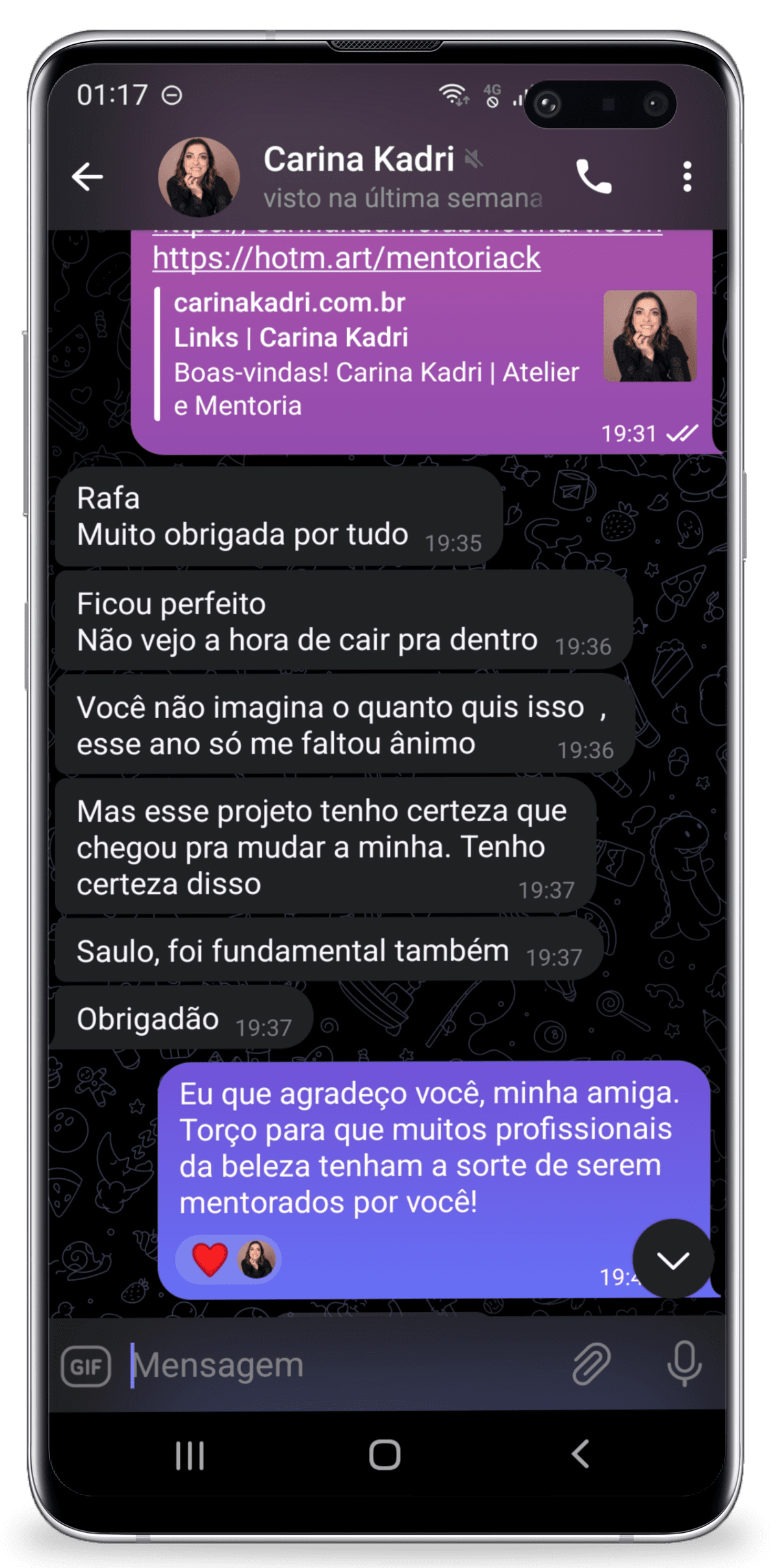Go to the home screen
The width and height of the screenshot is (779, 1568).
coord(385,1454)
